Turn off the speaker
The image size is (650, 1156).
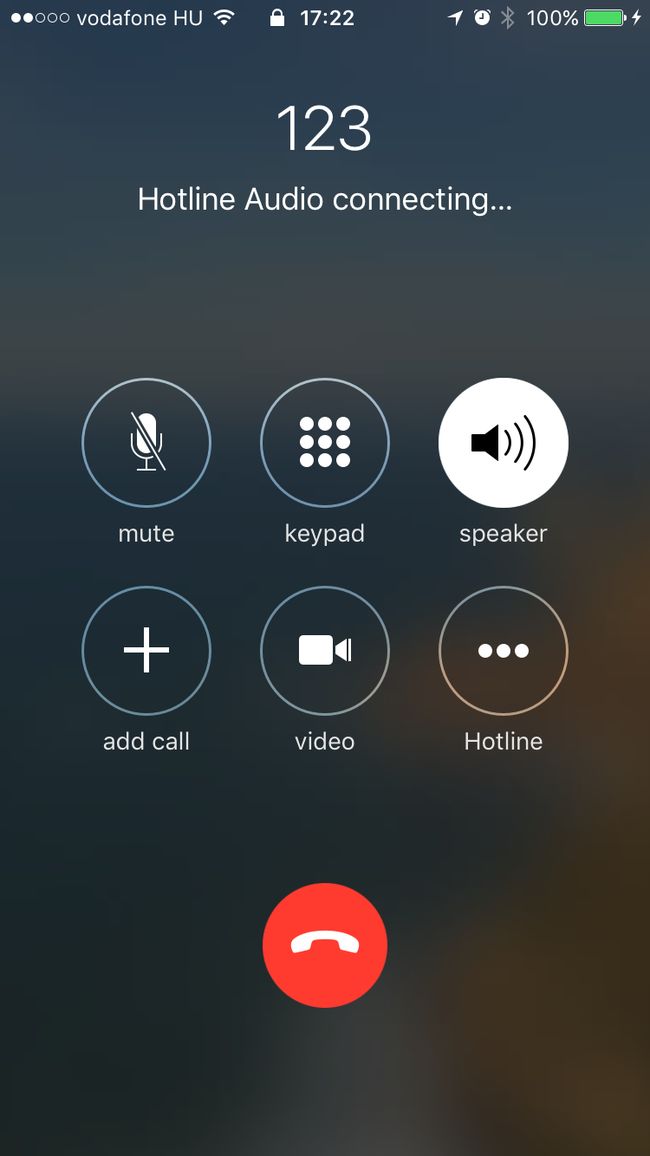[503, 442]
